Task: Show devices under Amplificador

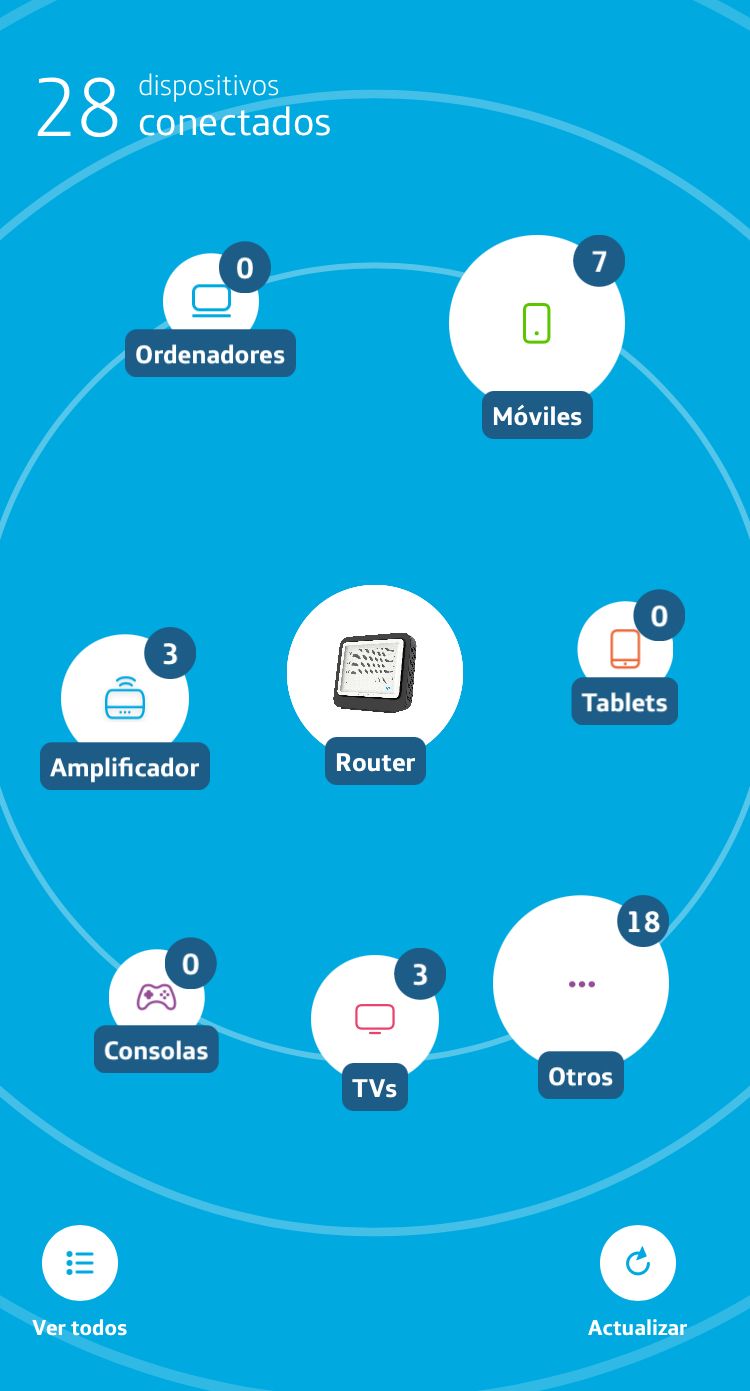Action: [x=125, y=699]
